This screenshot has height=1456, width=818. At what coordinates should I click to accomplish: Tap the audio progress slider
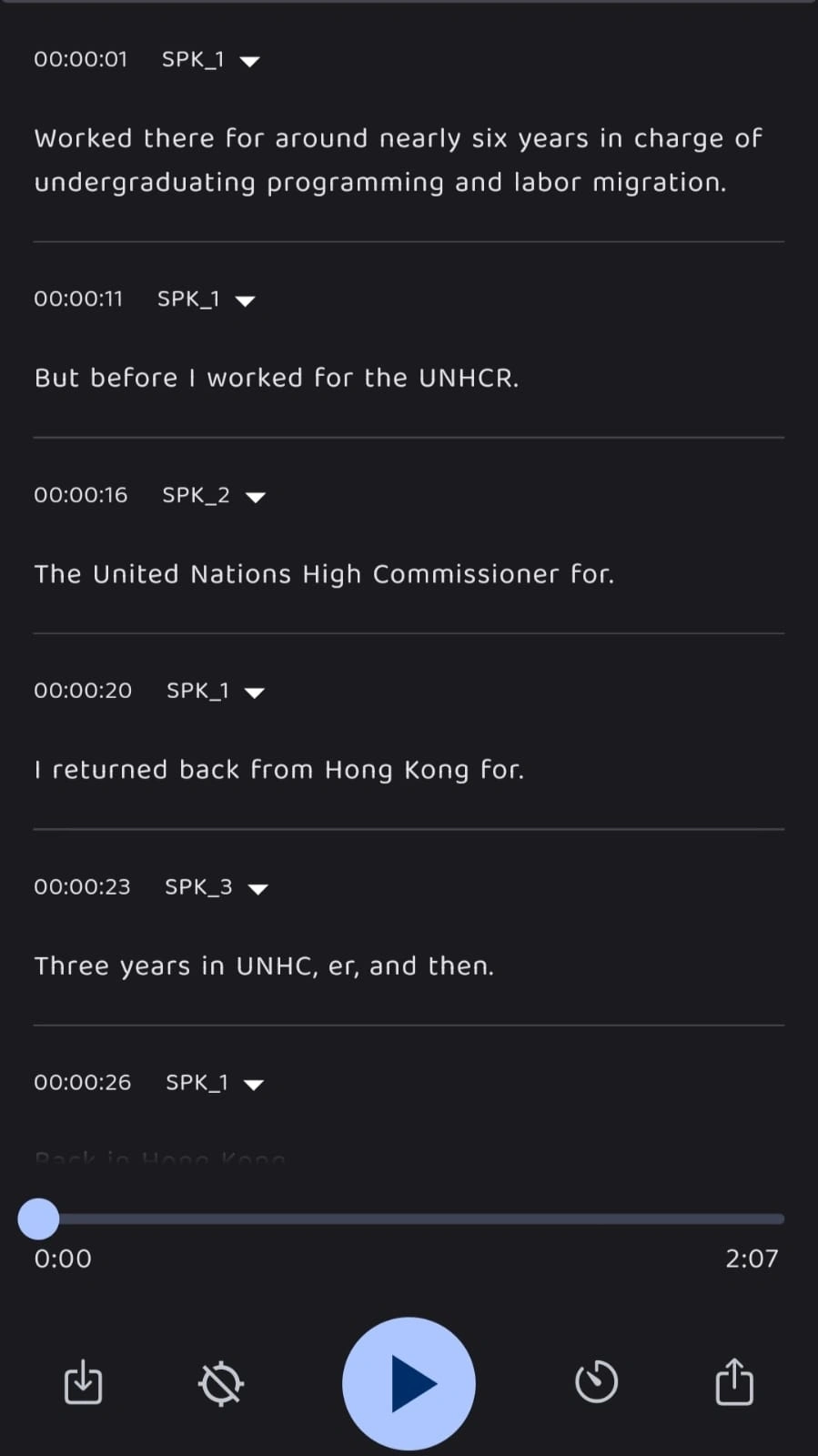click(409, 1218)
